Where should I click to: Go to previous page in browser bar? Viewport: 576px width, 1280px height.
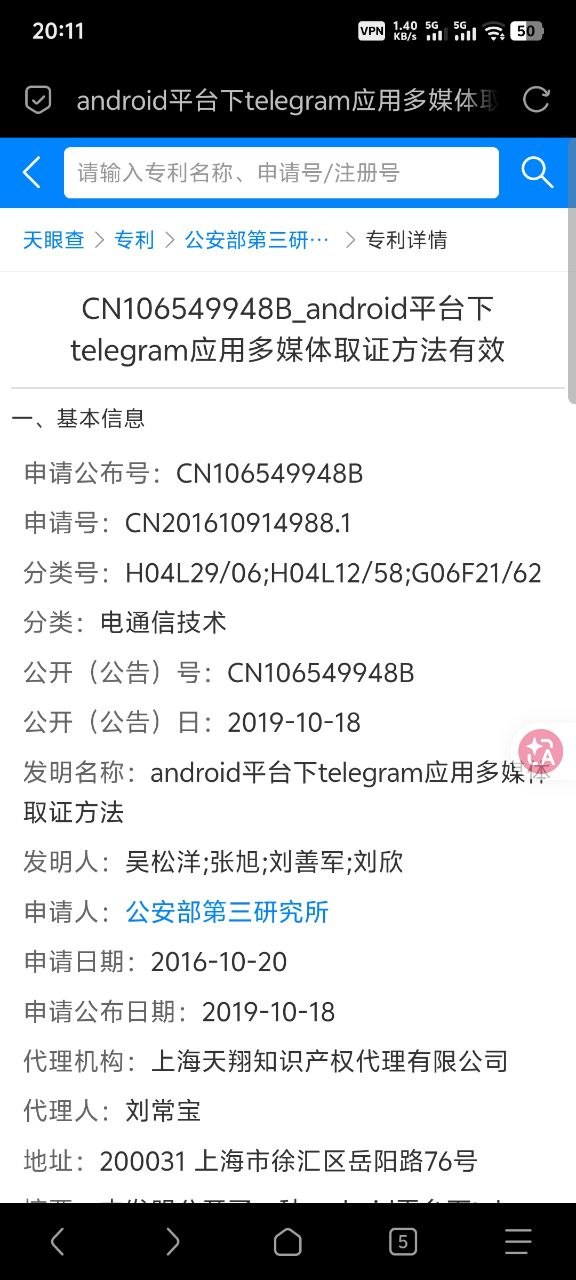pos(57,1242)
